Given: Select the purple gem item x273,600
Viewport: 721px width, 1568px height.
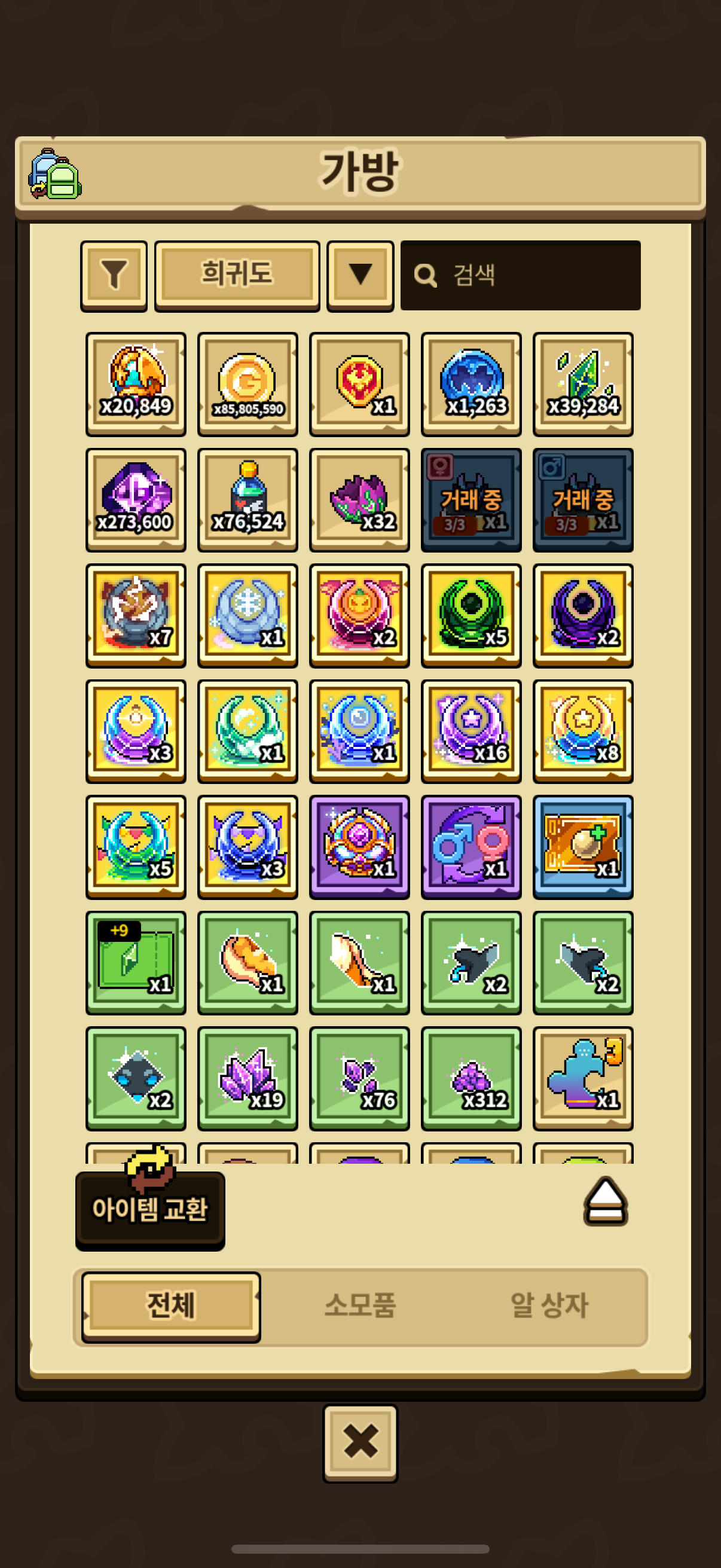Looking at the screenshot, I should tap(136, 500).
